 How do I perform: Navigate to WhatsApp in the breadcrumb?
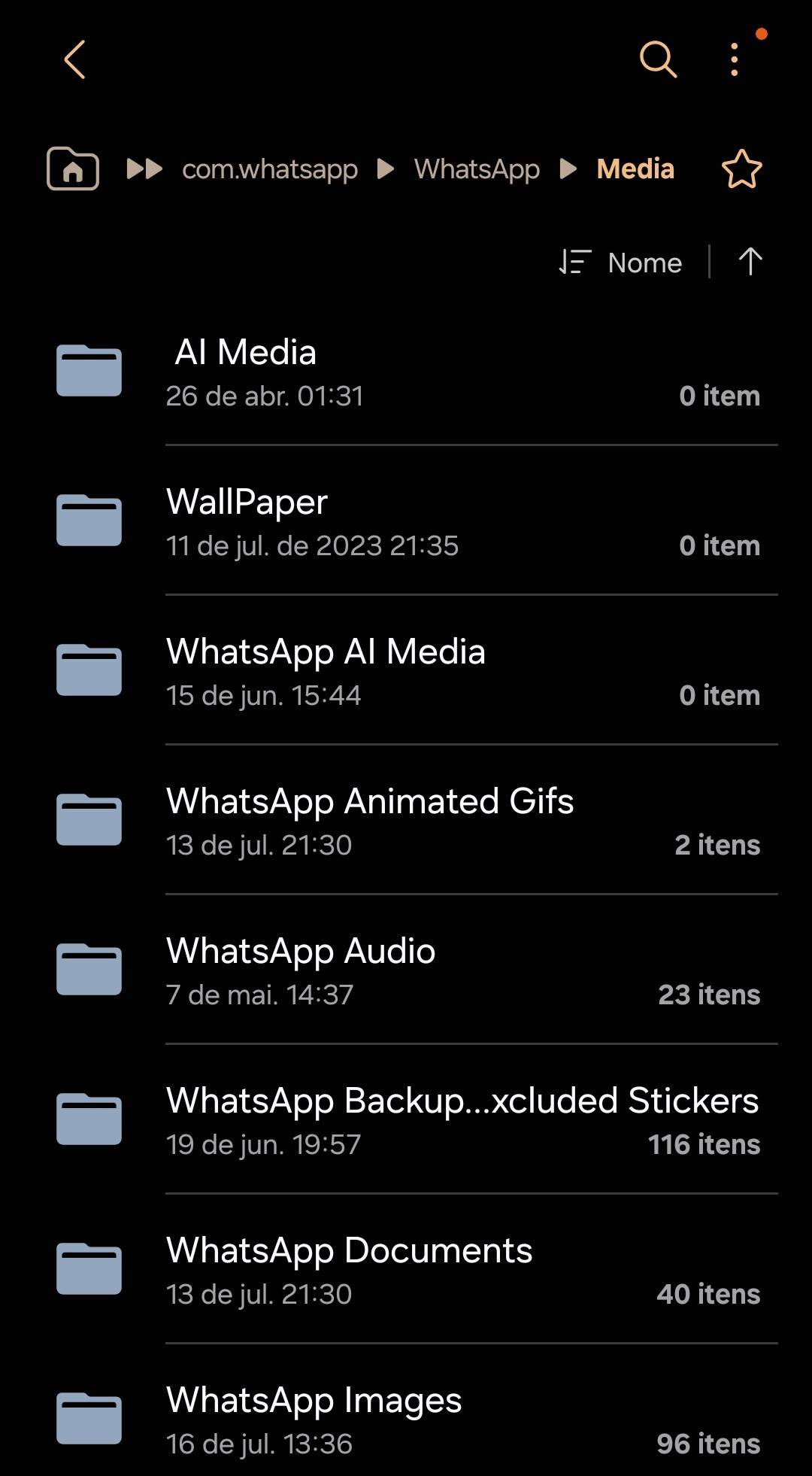pos(477,169)
